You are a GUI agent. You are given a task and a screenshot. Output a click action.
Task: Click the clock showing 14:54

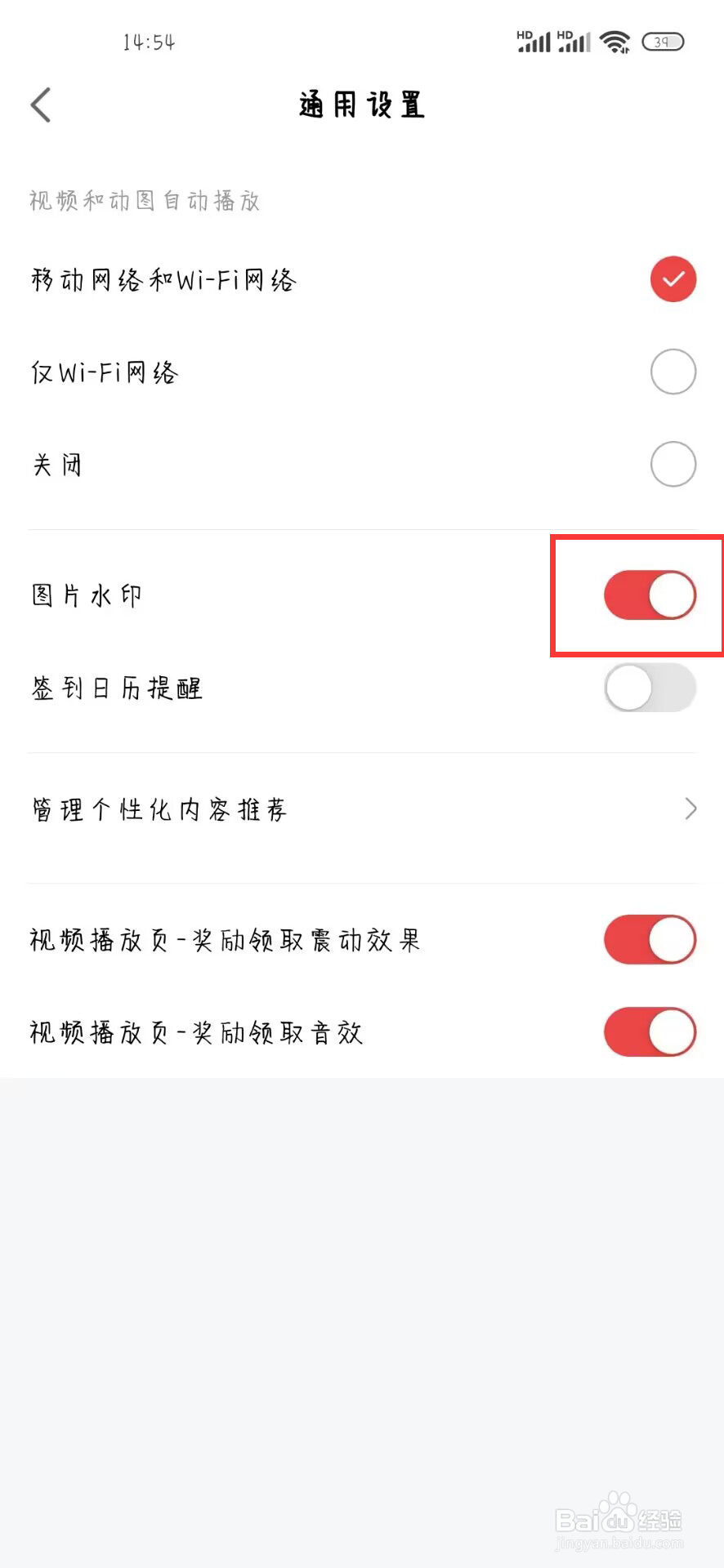coord(149,41)
